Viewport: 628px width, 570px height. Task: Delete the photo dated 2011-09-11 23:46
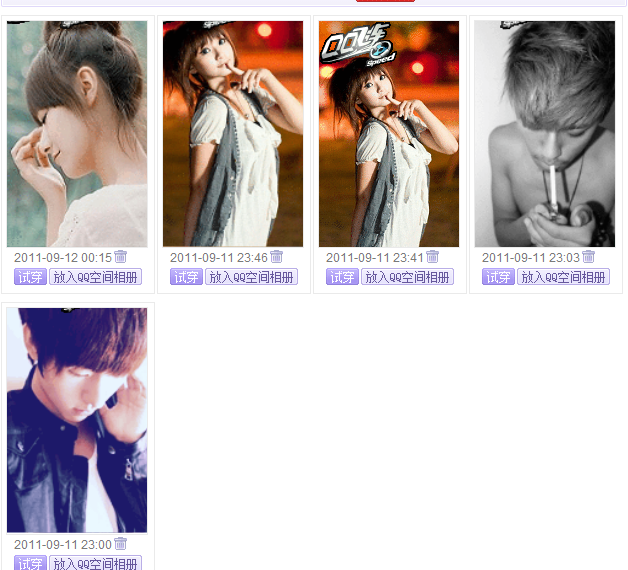(277, 257)
